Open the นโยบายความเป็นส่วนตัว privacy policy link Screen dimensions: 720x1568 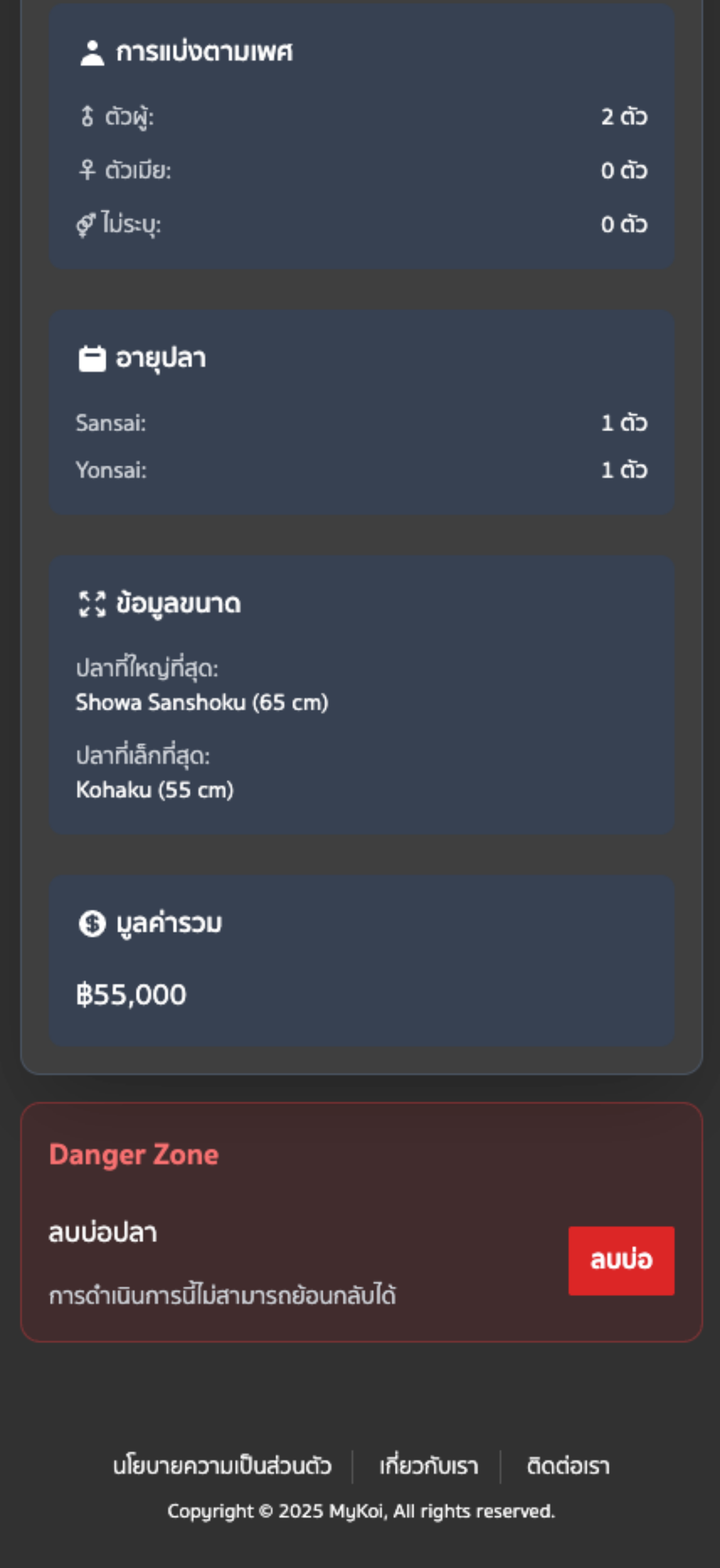click(x=222, y=1466)
